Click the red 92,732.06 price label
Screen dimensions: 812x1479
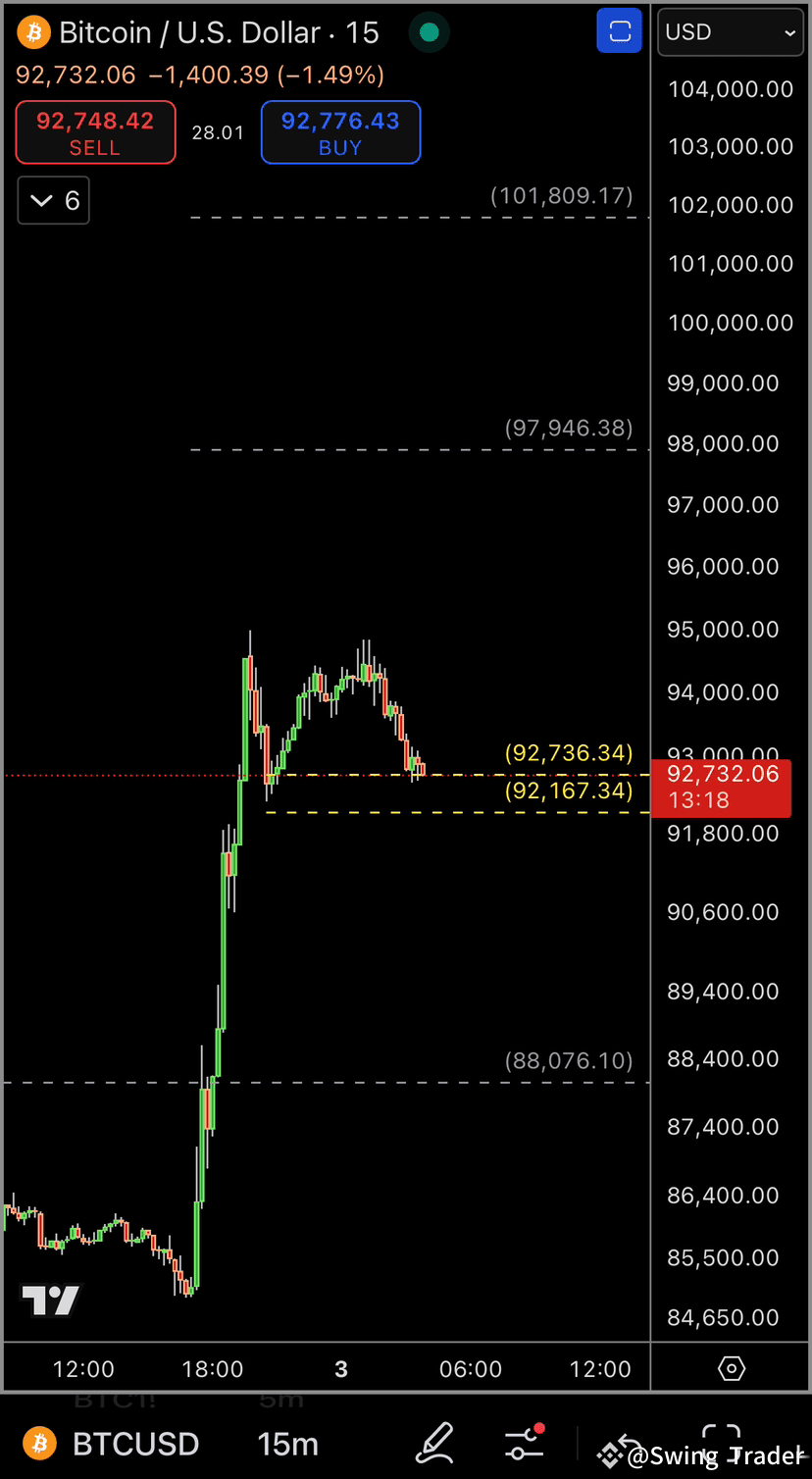tap(722, 774)
